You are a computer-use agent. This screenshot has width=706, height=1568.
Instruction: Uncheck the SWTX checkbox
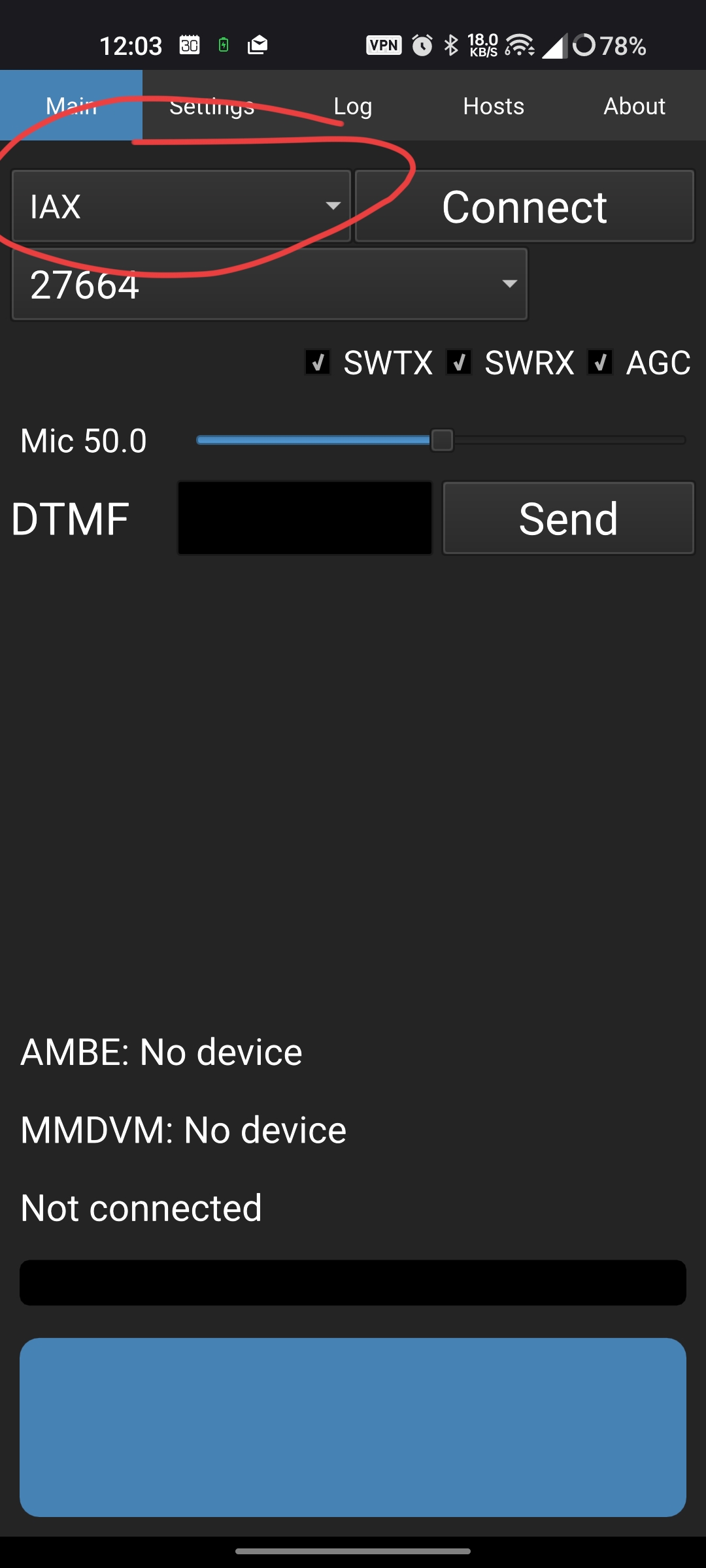point(318,363)
